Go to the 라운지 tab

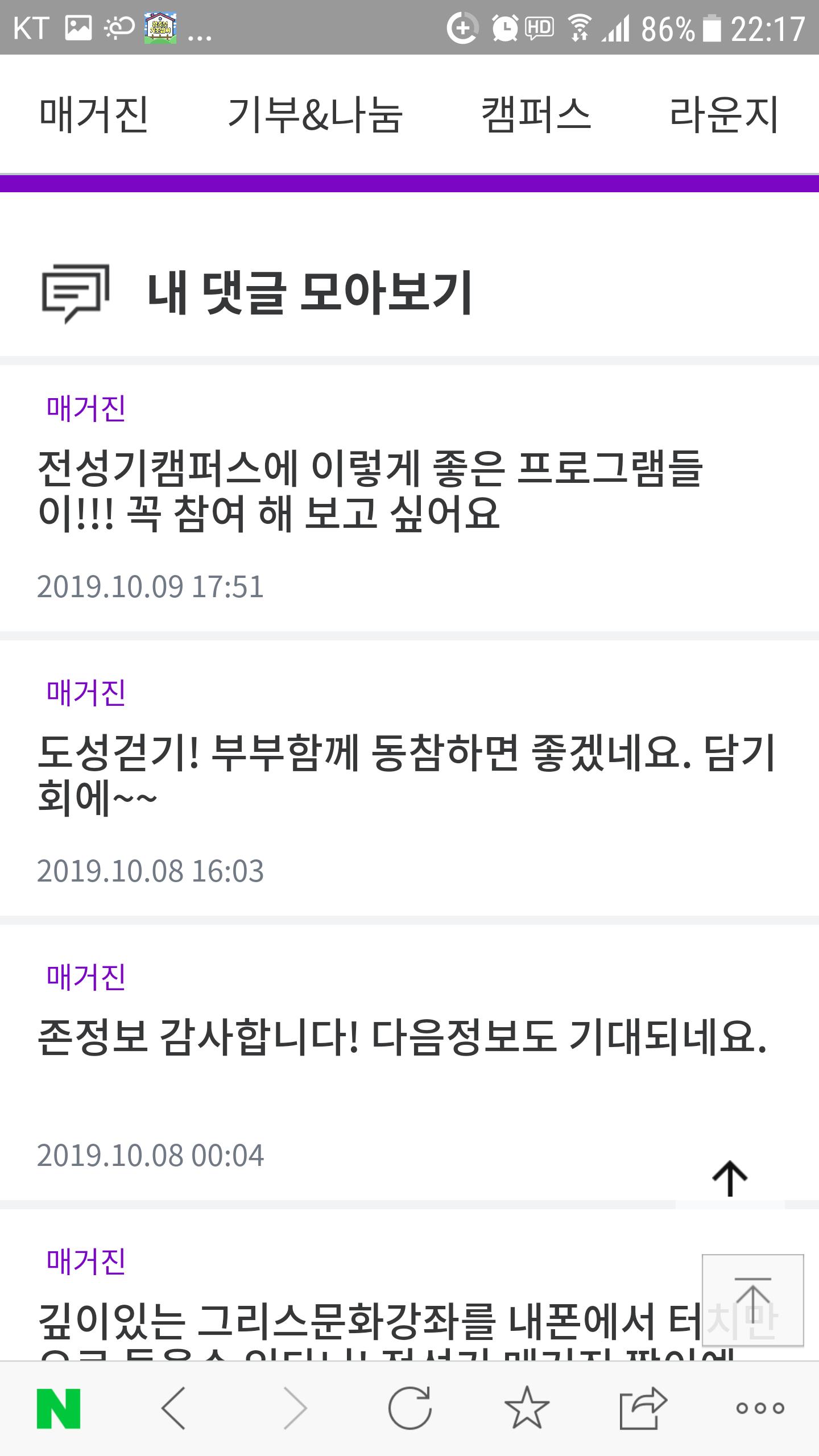[723, 115]
